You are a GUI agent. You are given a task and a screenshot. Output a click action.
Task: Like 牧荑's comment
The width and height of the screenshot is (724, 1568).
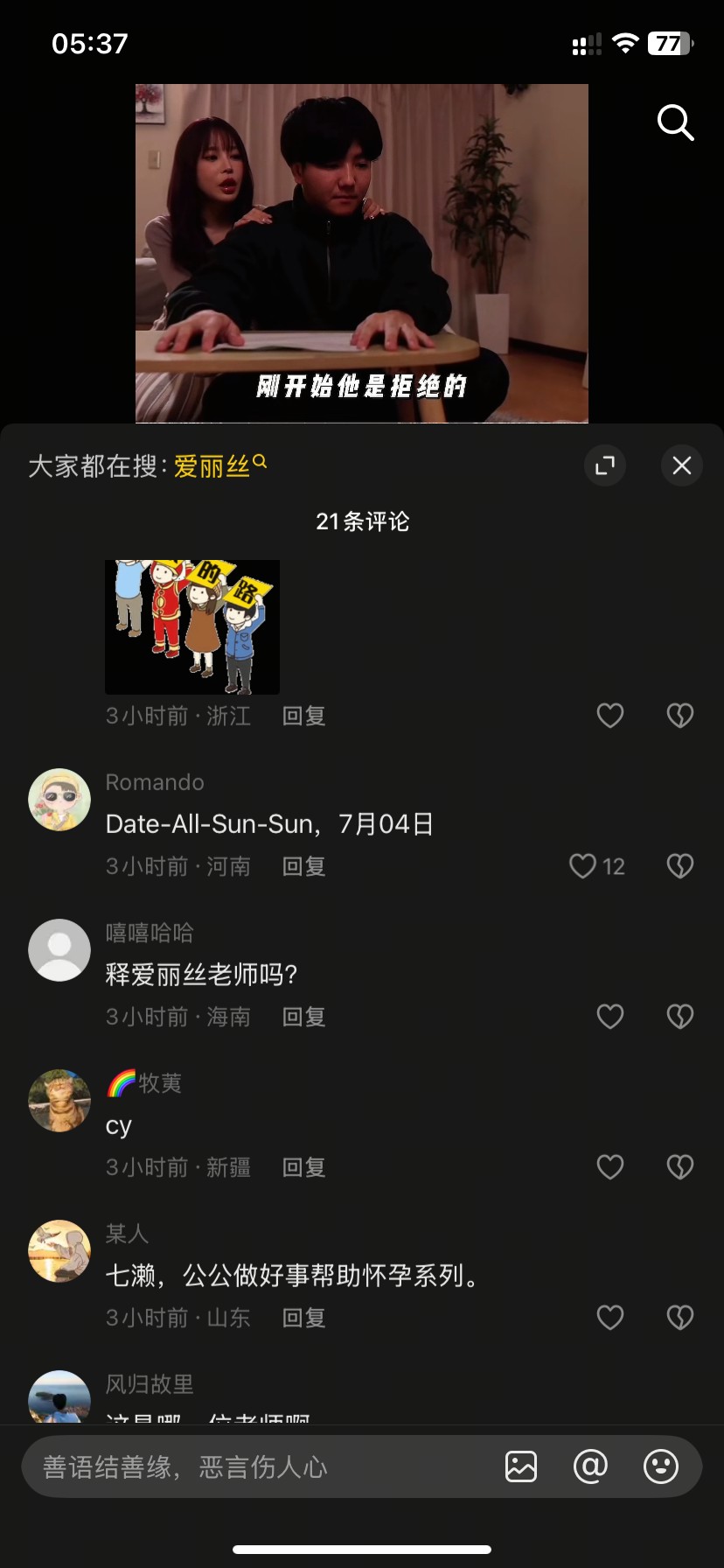(x=610, y=1167)
